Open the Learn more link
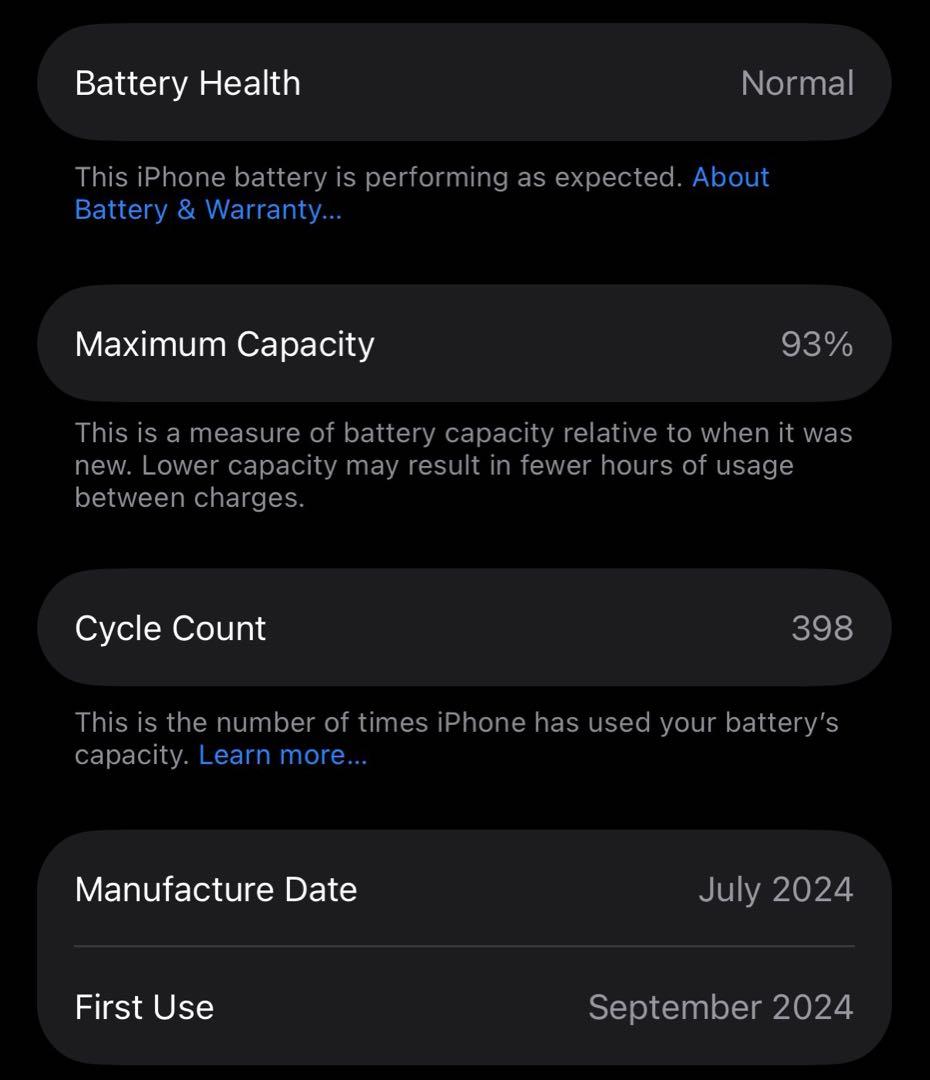Image resolution: width=930 pixels, height=1080 pixels. pos(281,755)
